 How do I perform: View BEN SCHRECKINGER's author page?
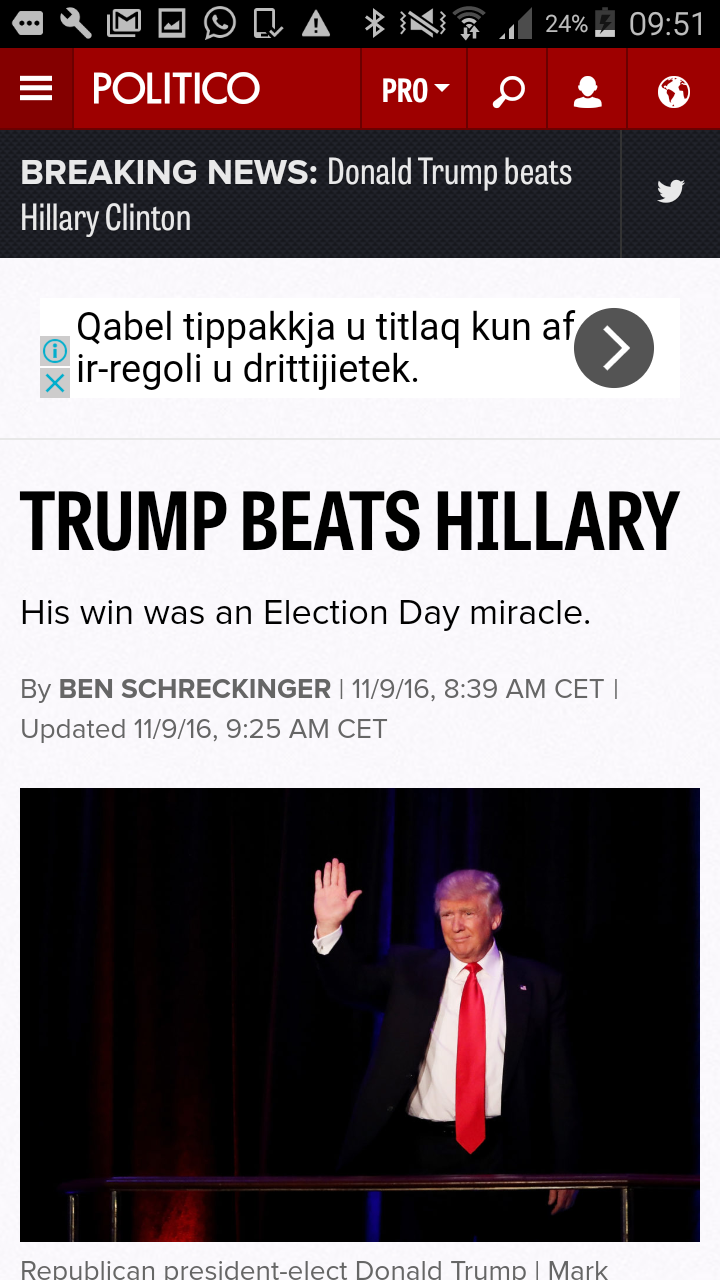click(194, 688)
